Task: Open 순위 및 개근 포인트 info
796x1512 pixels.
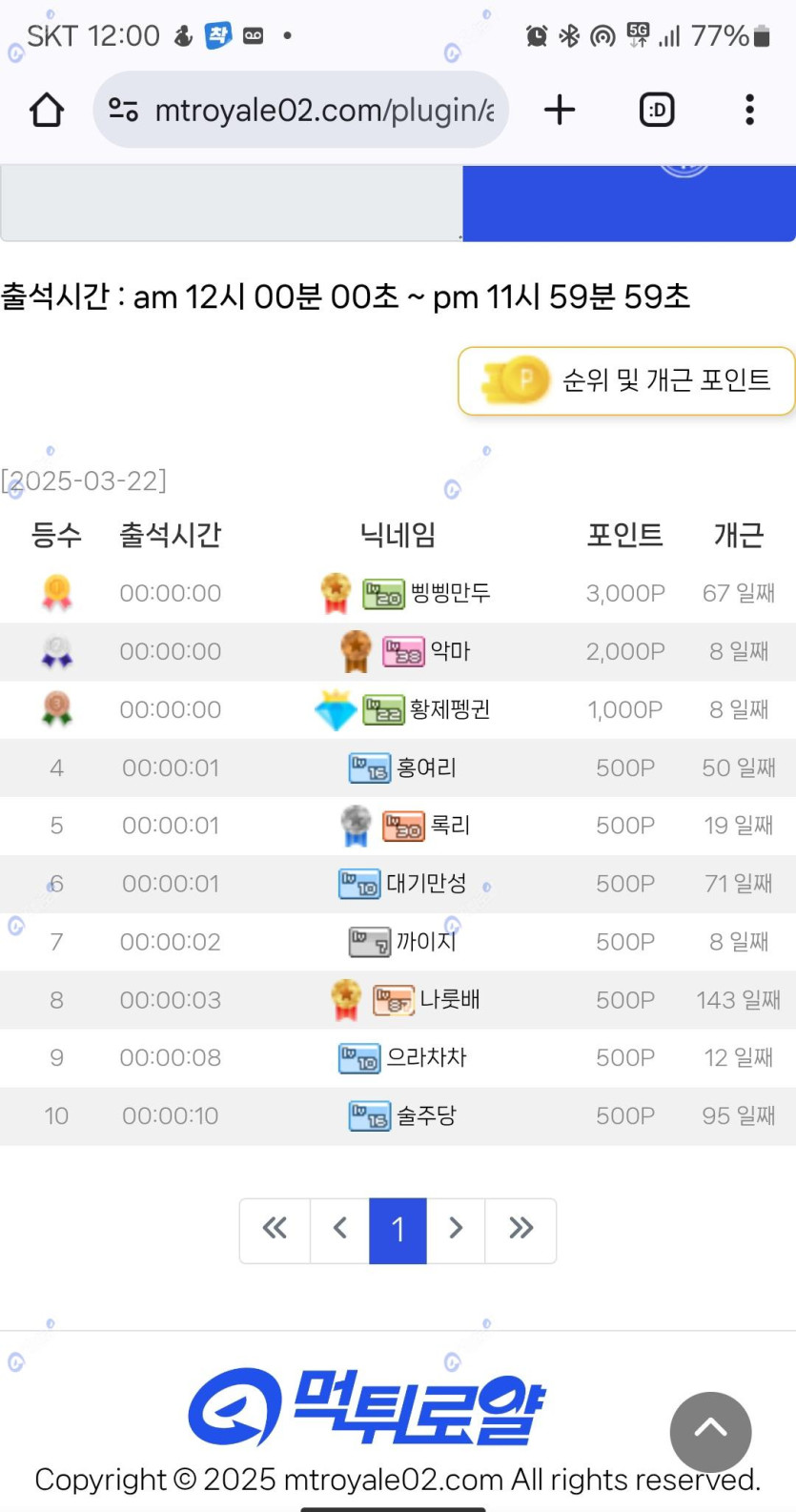Action: coord(627,380)
